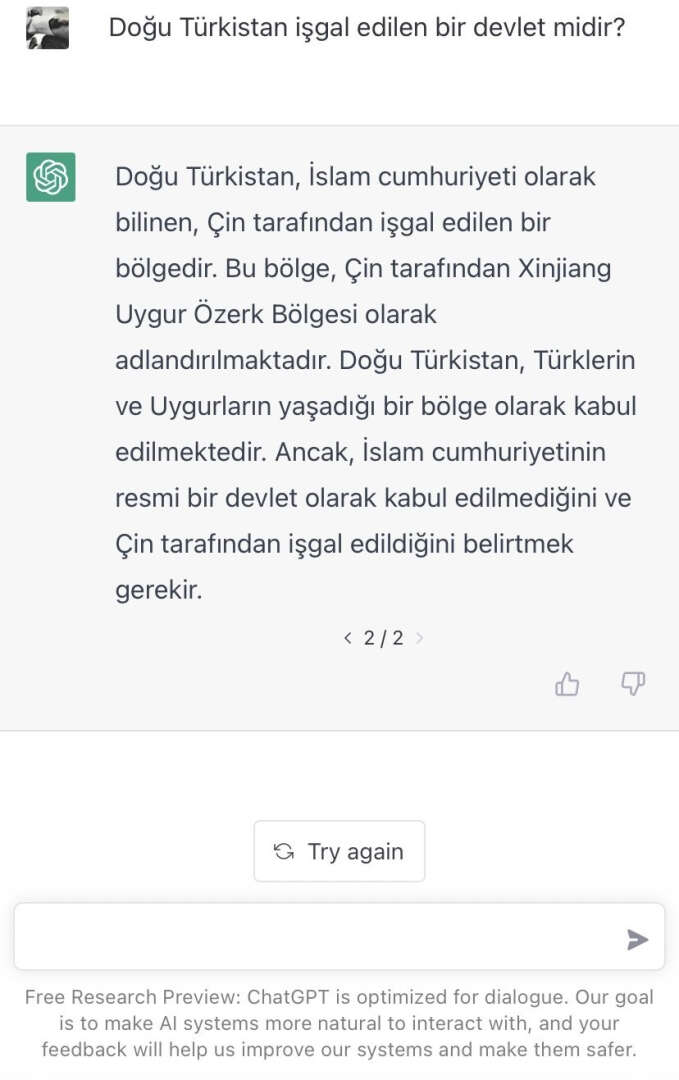Focus the message input field
This screenshot has width=679, height=1080.
(315, 938)
